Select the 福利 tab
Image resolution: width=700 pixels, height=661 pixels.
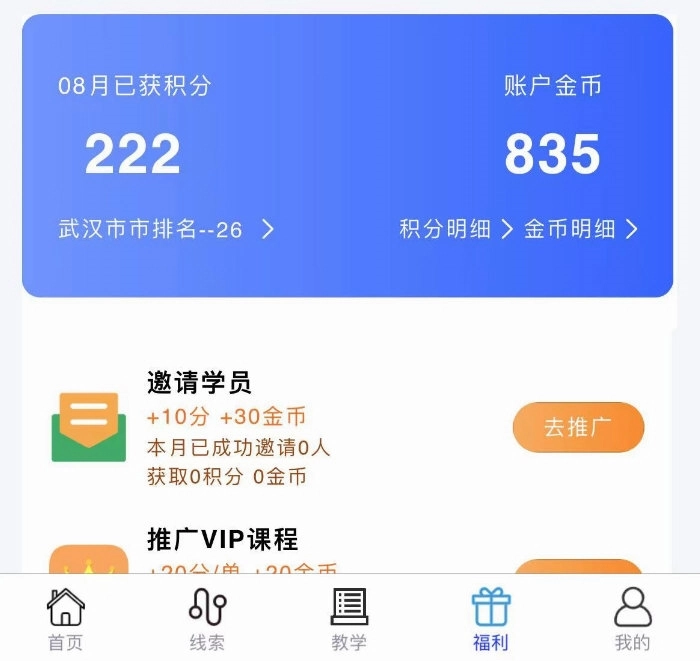coord(491,619)
